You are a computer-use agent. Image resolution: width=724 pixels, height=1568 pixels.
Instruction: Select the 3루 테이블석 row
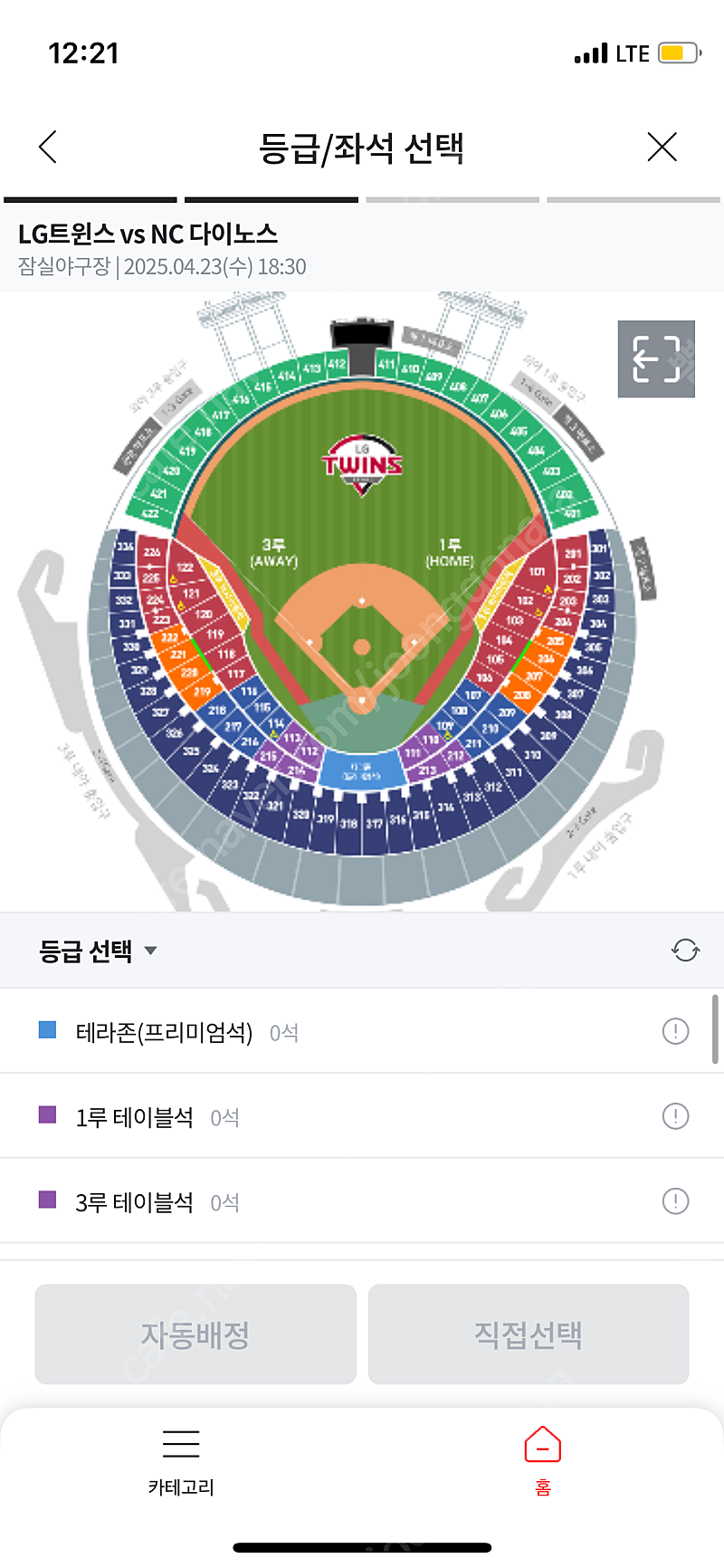tap(362, 1201)
